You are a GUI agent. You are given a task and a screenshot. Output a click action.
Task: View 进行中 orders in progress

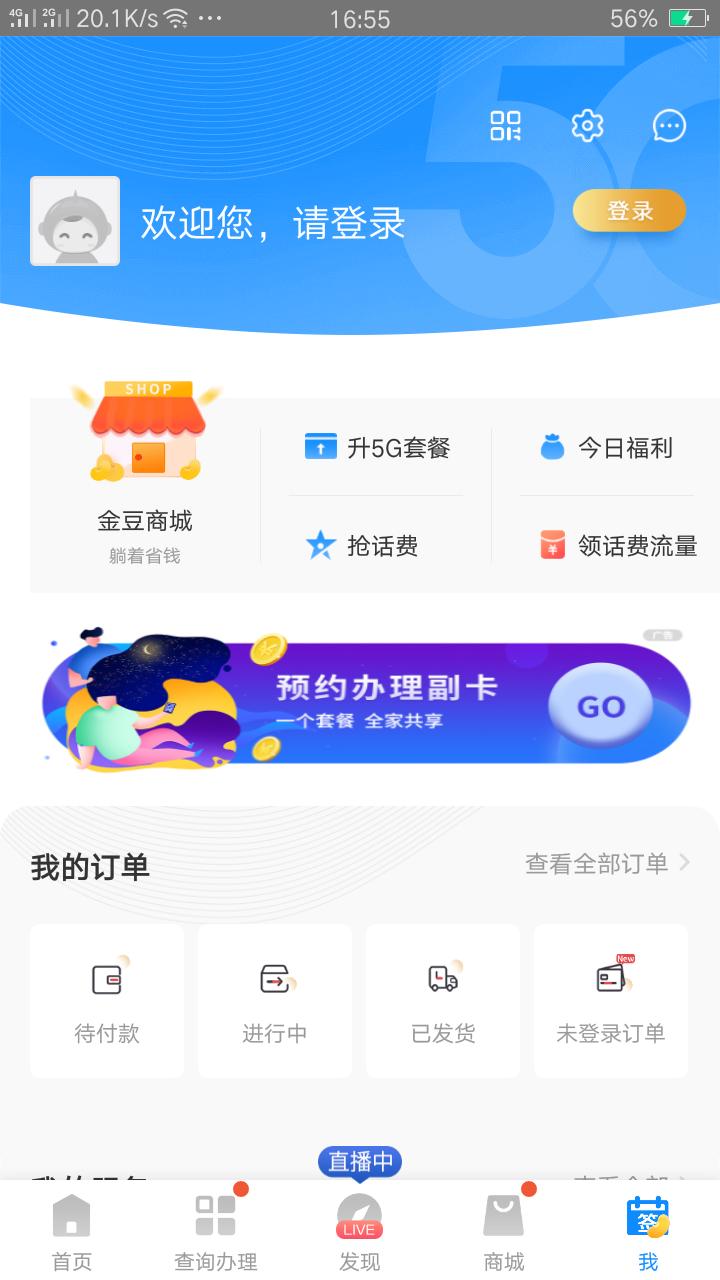(x=274, y=1000)
